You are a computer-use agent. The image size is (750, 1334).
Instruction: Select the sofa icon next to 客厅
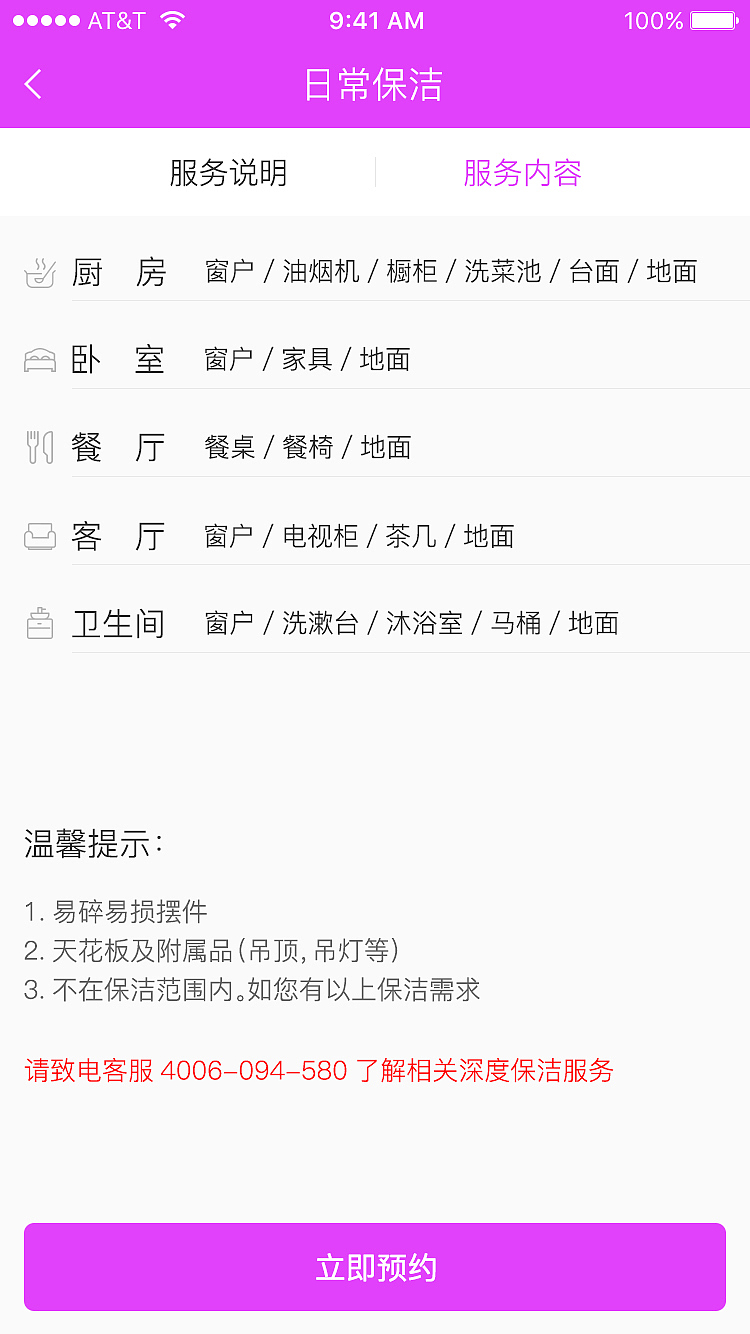coord(38,535)
